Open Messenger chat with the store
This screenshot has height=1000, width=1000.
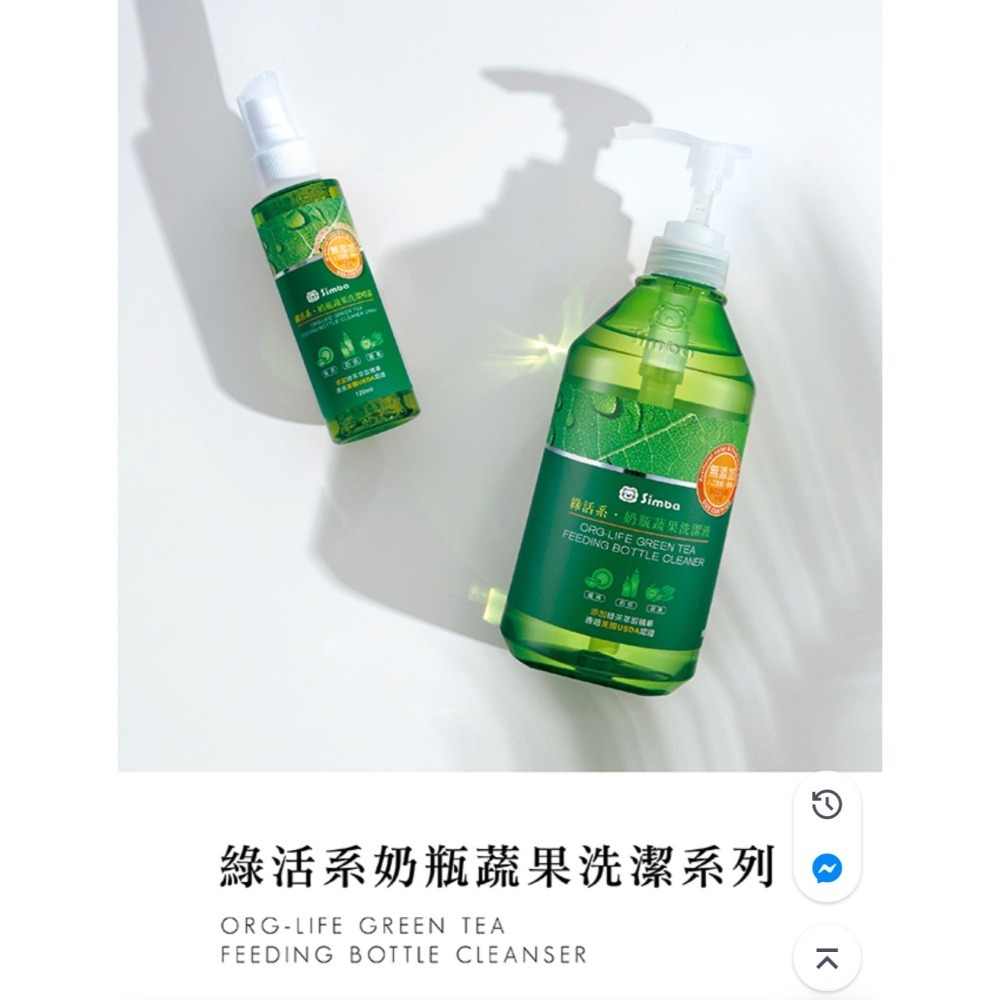pyautogui.click(x=826, y=868)
